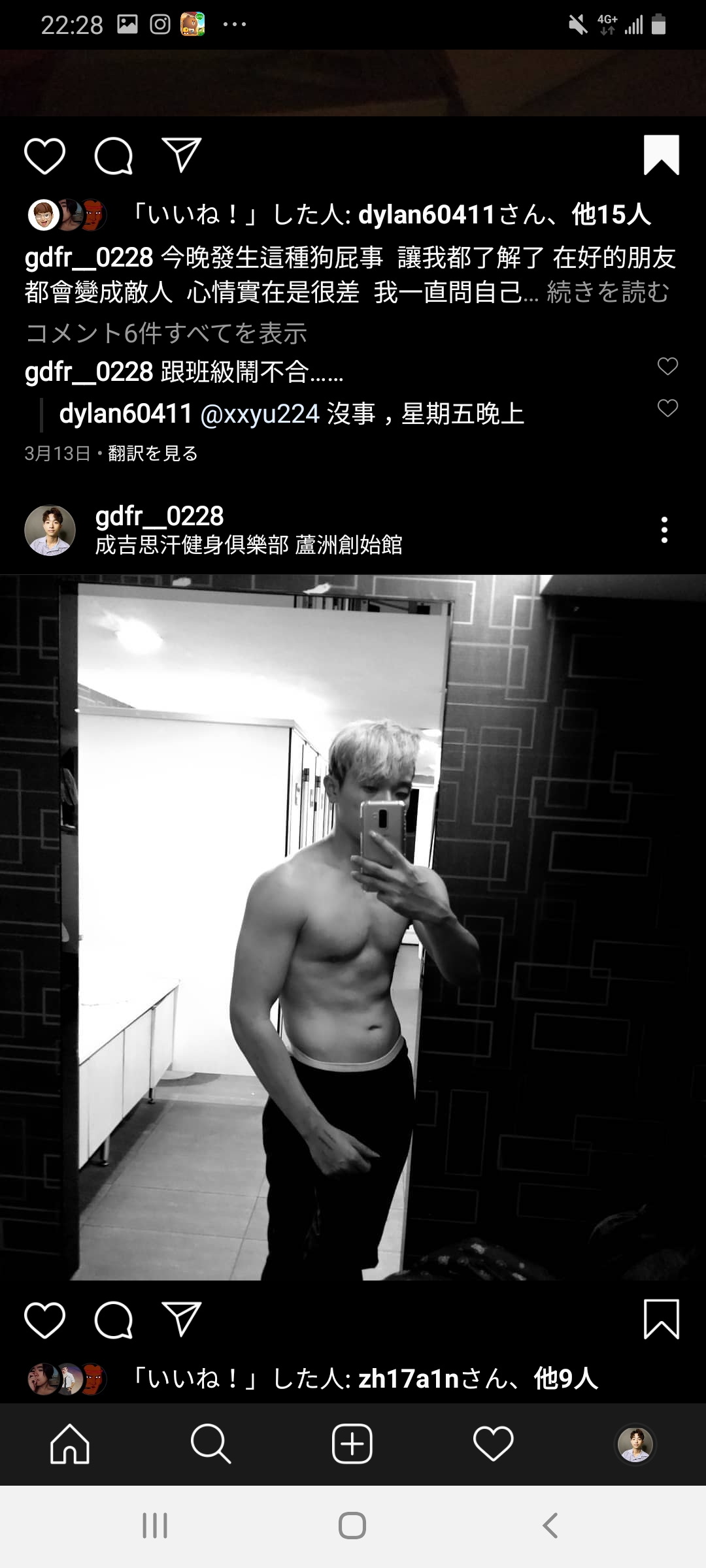Viewport: 706px width, 1568px height.
Task: Expand the caption with 続きを読む
Action: click(608, 292)
